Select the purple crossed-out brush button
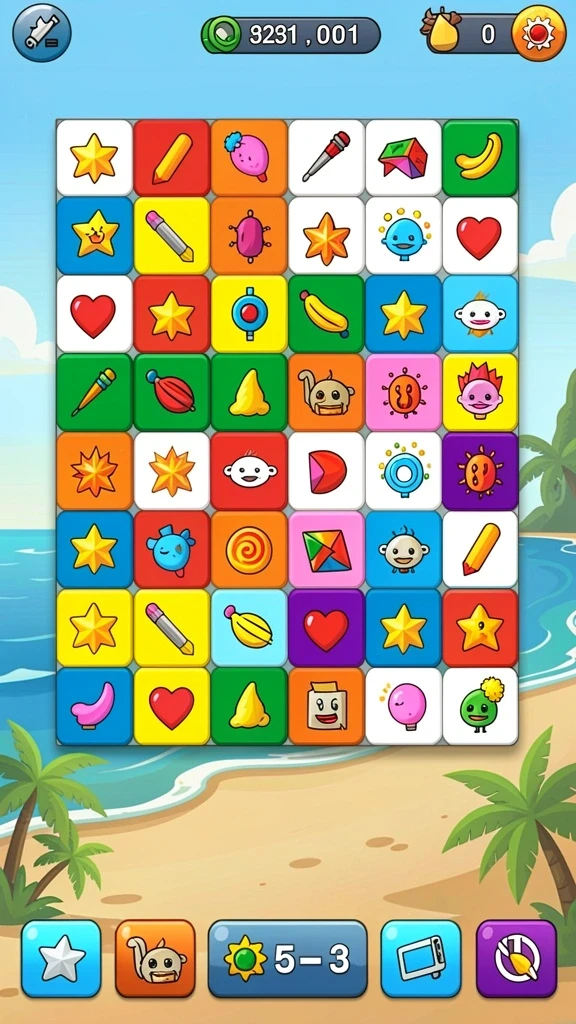The width and height of the screenshot is (576, 1024). click(x=517, y=959)
